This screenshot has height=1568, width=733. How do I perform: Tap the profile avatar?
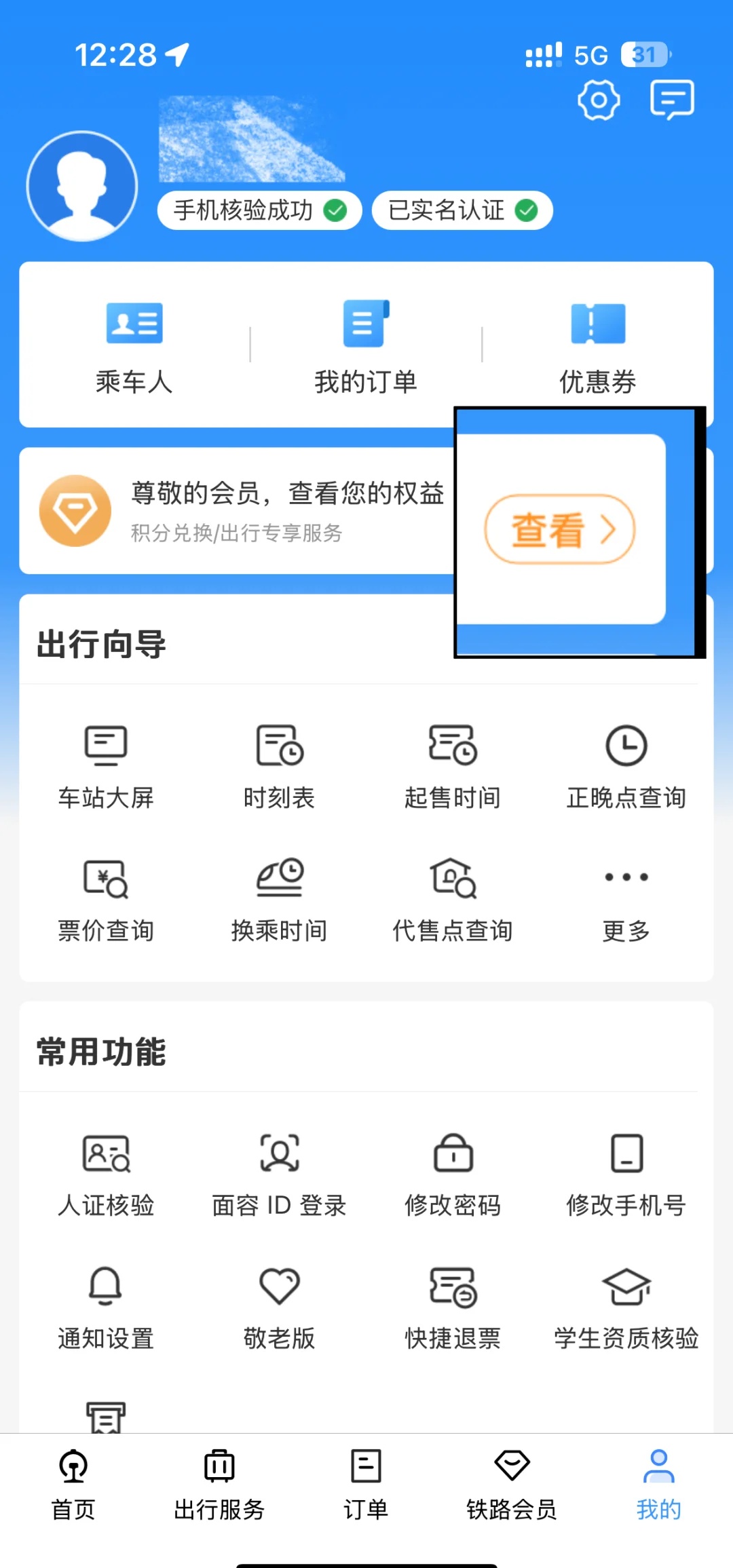pyautogui.click(x=82, y=186)
